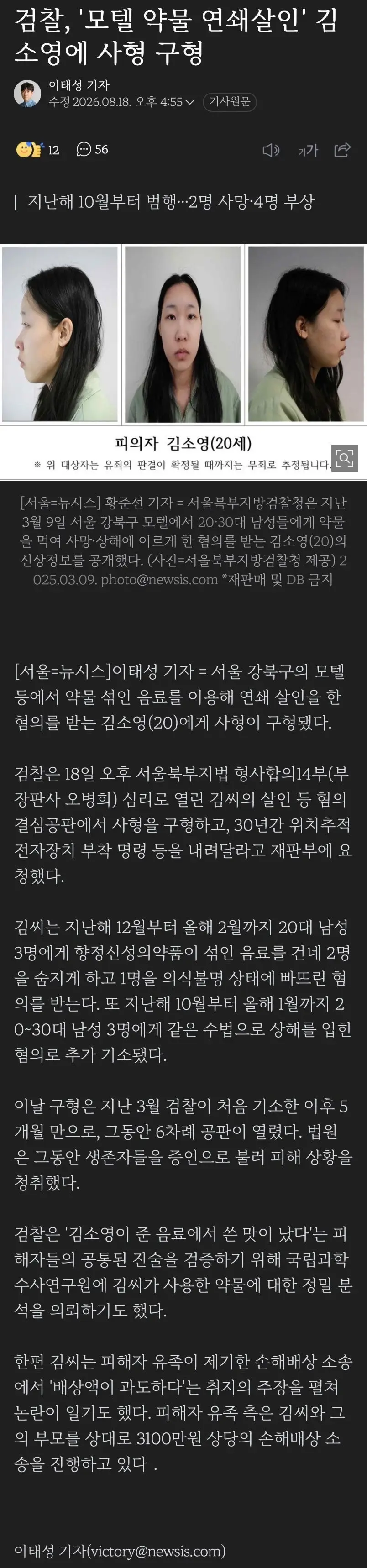Share this article
The height and width of the screenshot is (1568, 367).
coord(343,150)
